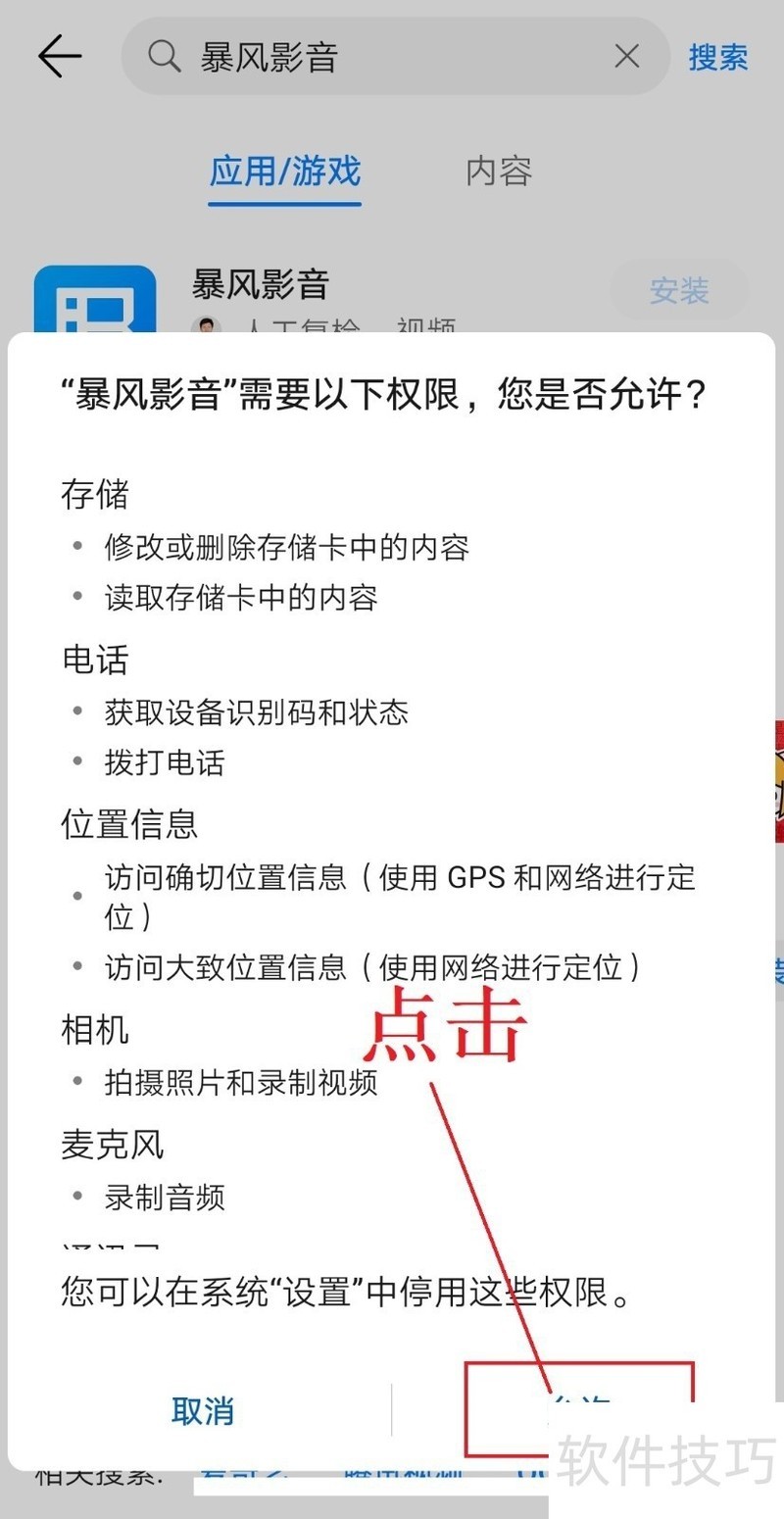
Task: Install 暴风影音 with 安装 button
Action: coord(679,290)
